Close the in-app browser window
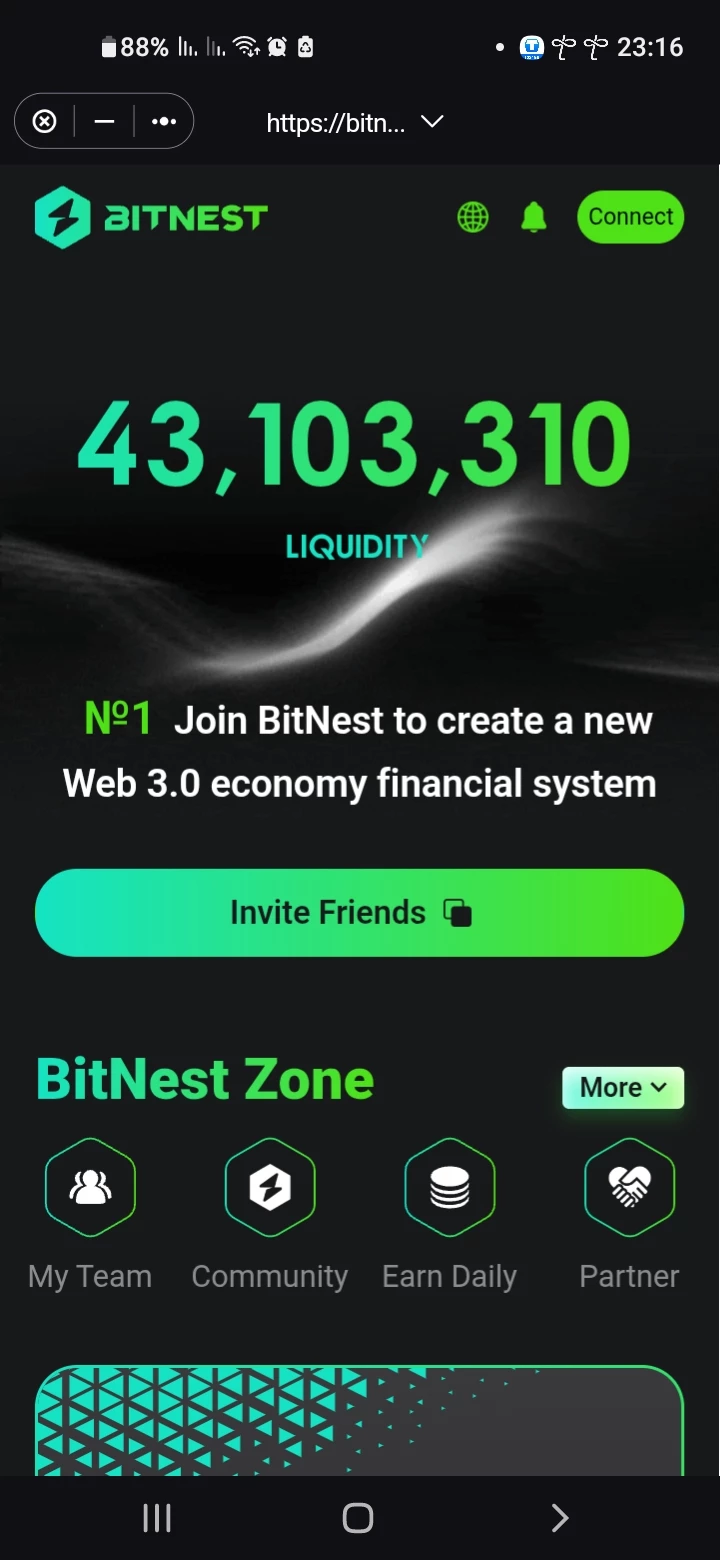 coord(45,122)
